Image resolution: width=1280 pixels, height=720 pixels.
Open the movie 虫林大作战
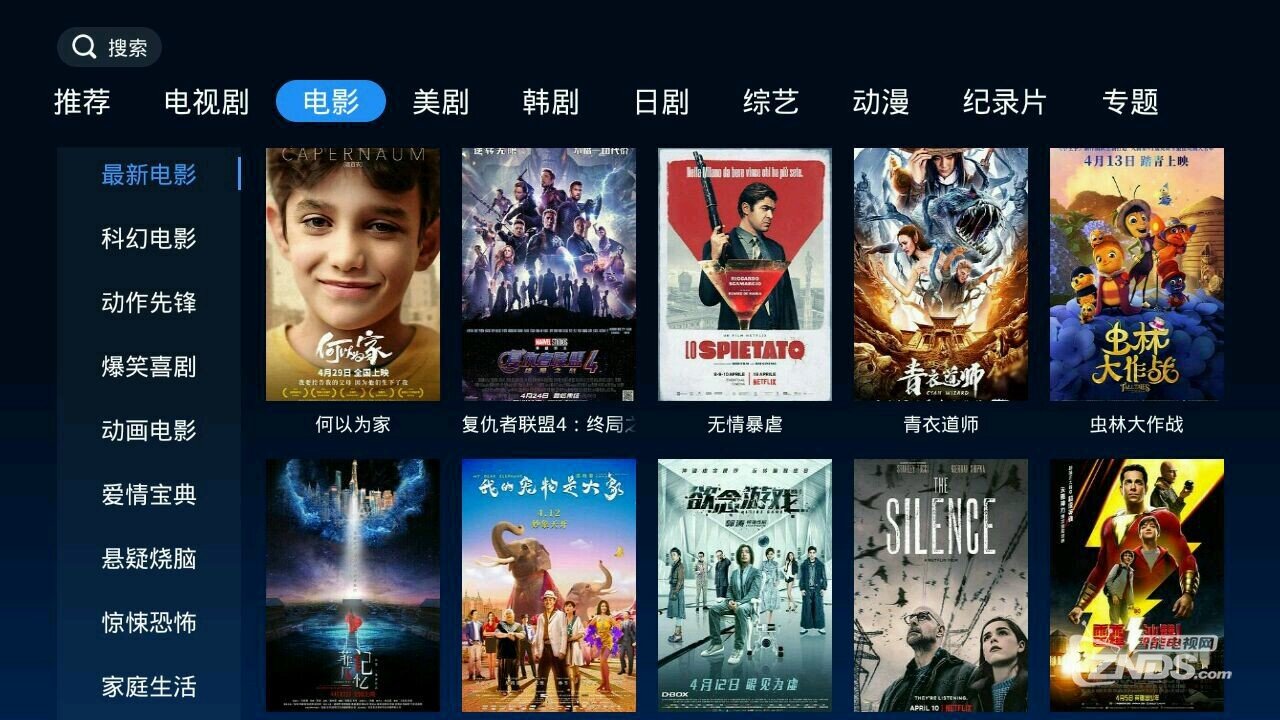(1137, 275)
